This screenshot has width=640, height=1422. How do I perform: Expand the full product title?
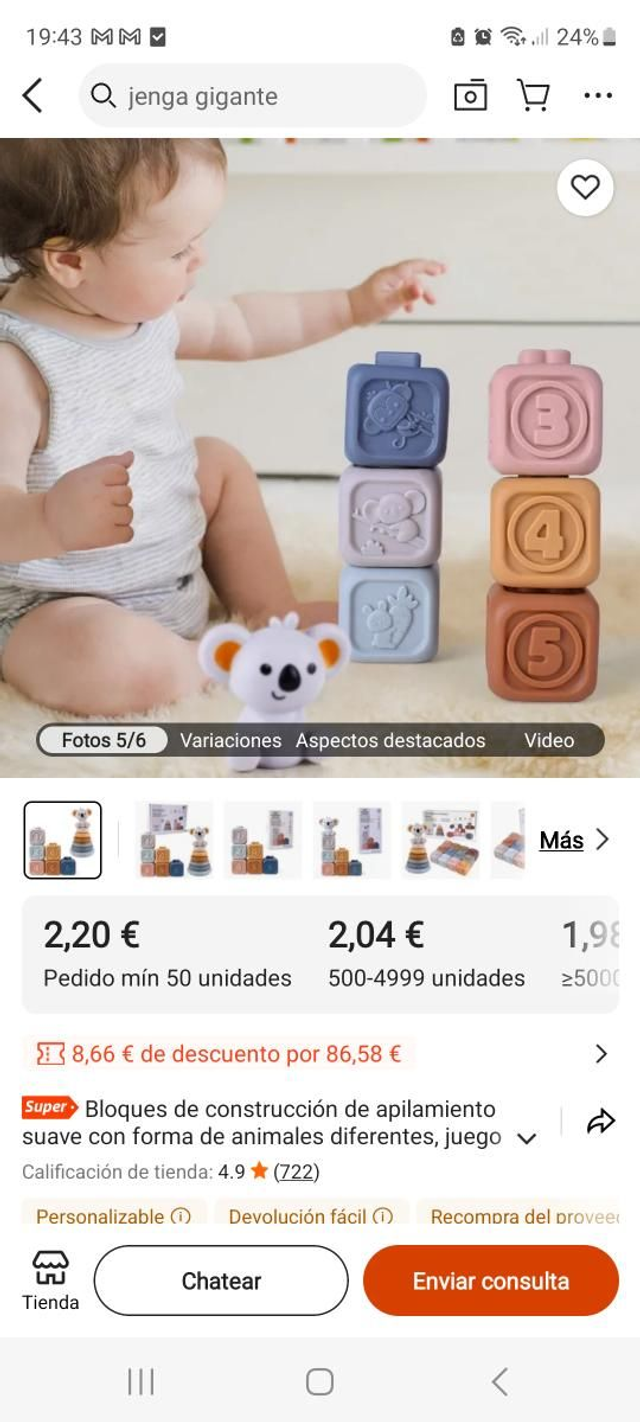527,1138
